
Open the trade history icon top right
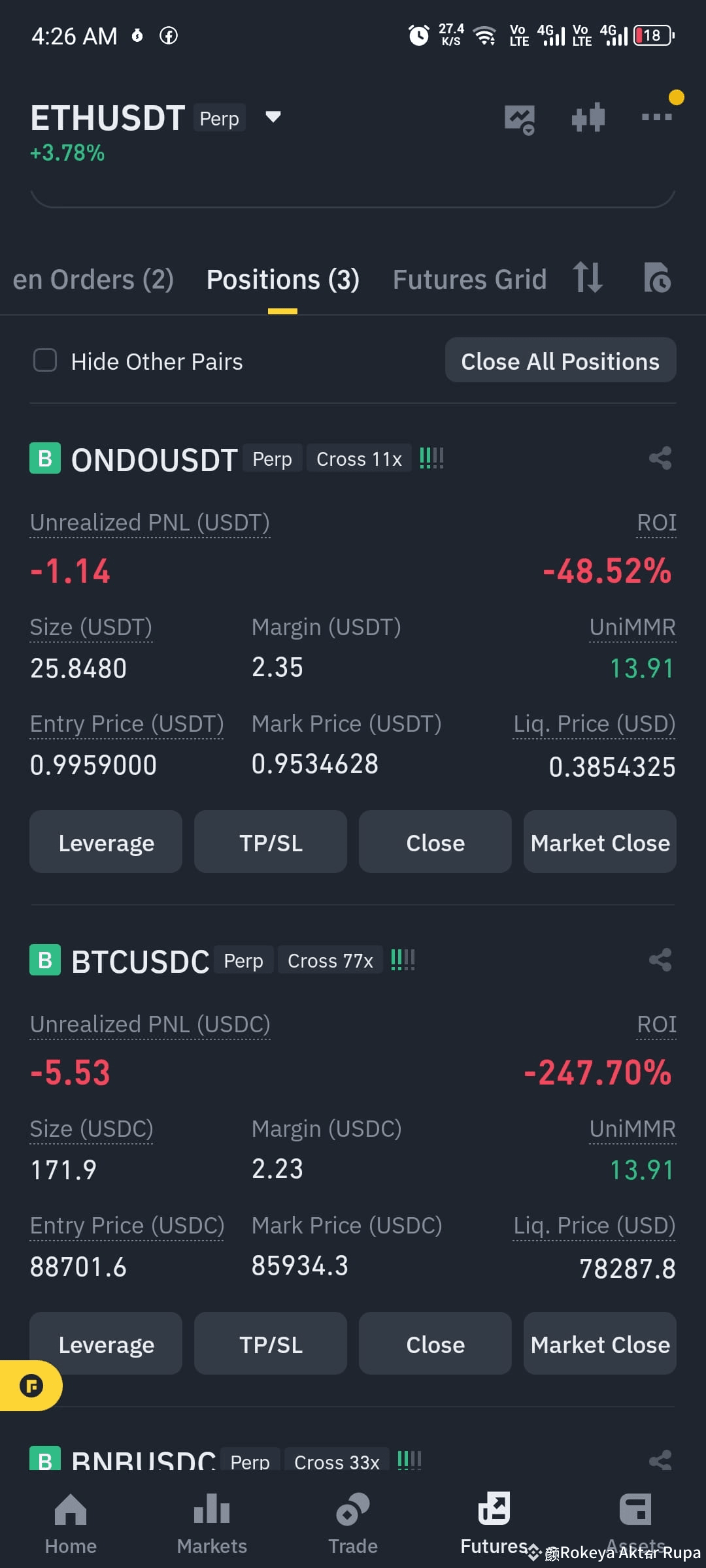[x=658, y=278]
